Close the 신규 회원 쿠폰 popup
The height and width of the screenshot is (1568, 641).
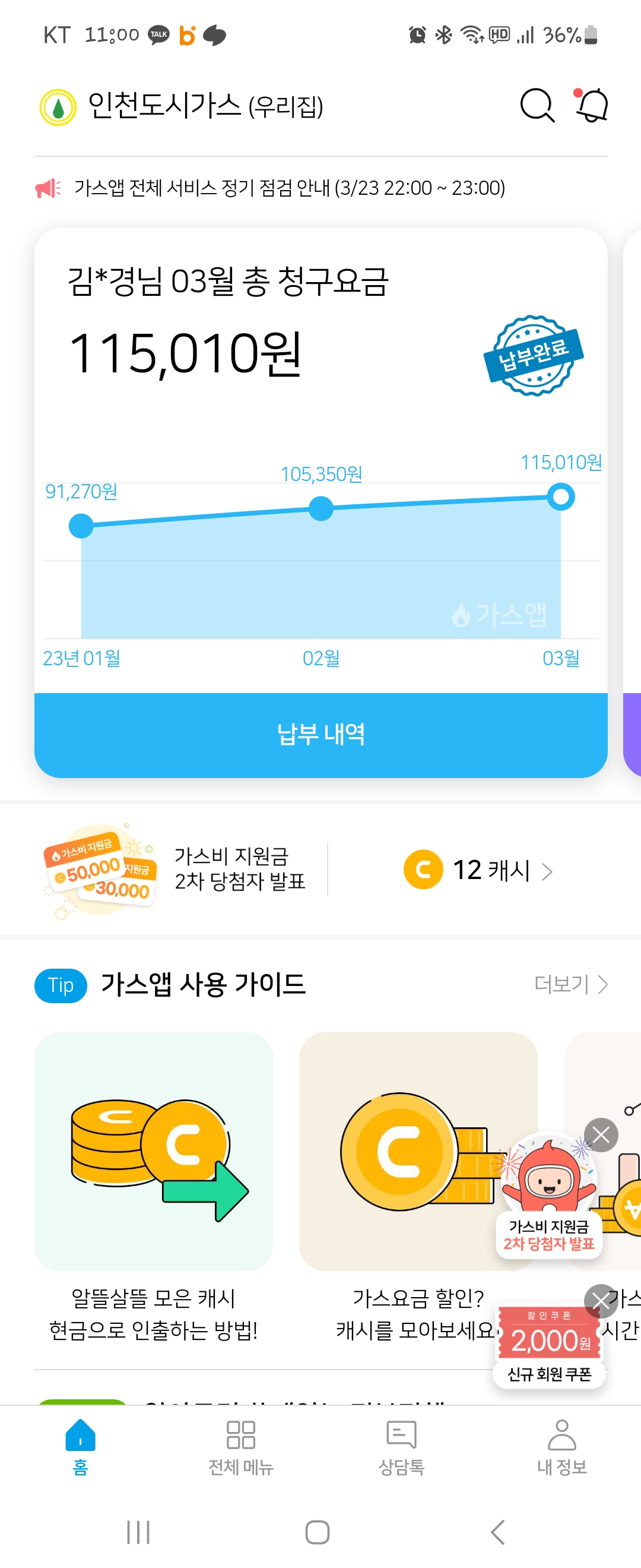pyautogui.click(x=601, y=1301)
